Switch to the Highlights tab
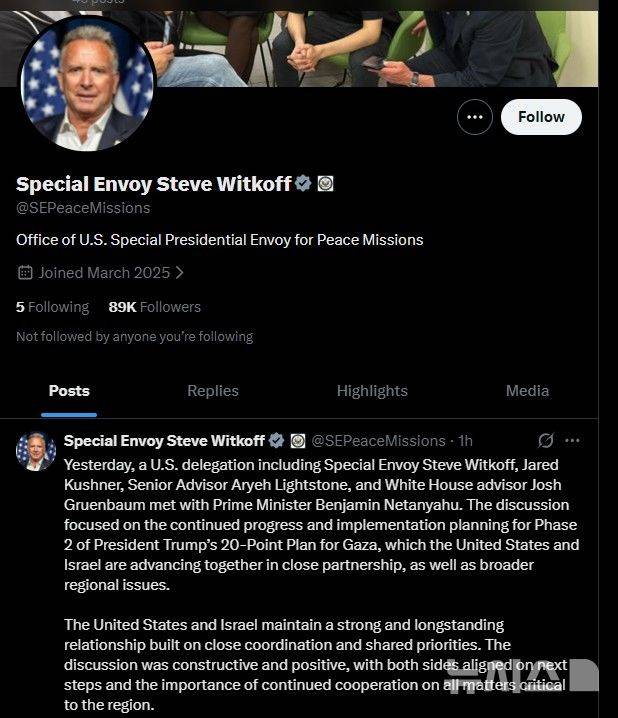This screenshot has height=718, width=618. (372, 391)
